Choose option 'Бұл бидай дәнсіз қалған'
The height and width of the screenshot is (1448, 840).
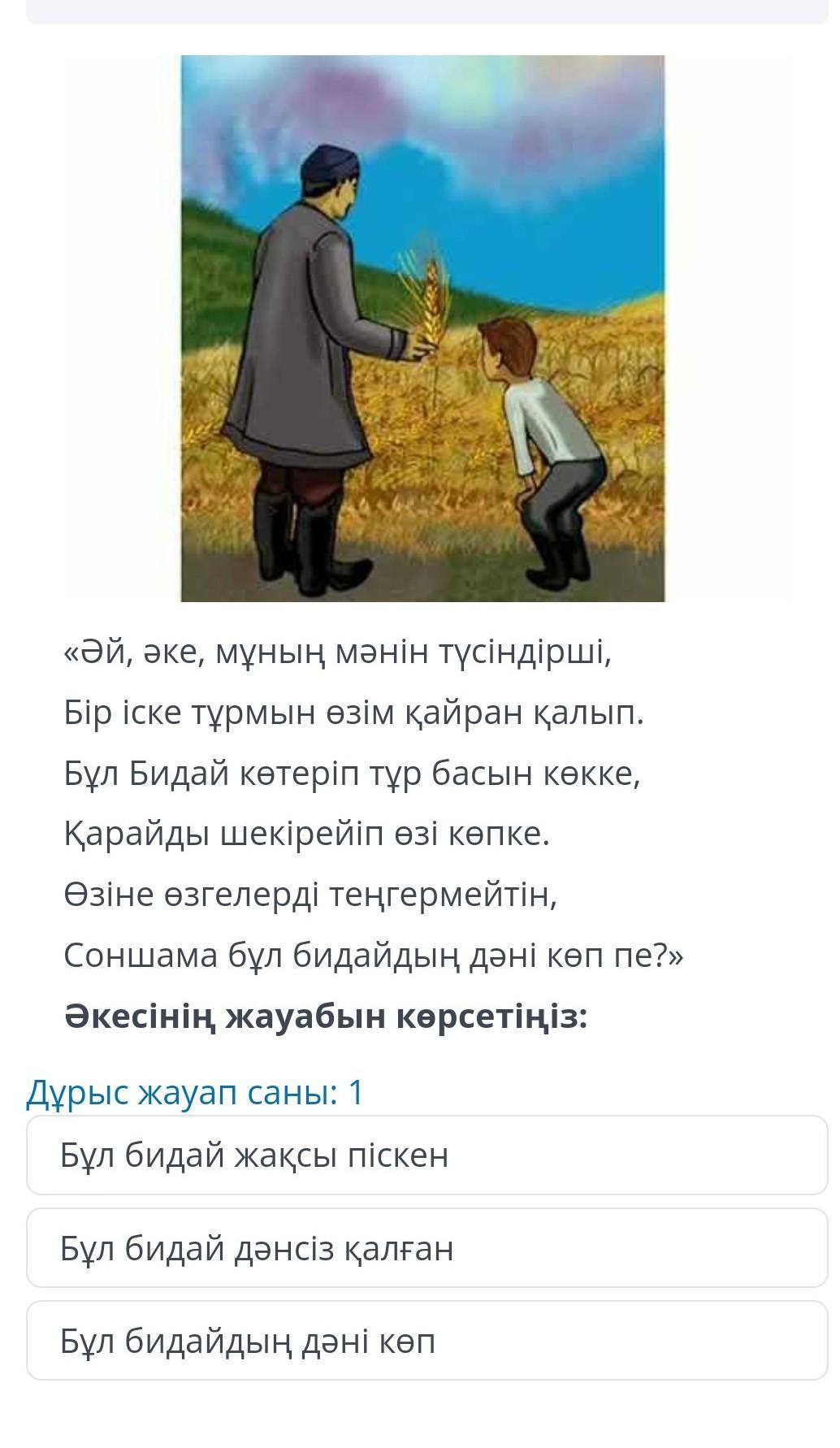tap(426, 1247)
